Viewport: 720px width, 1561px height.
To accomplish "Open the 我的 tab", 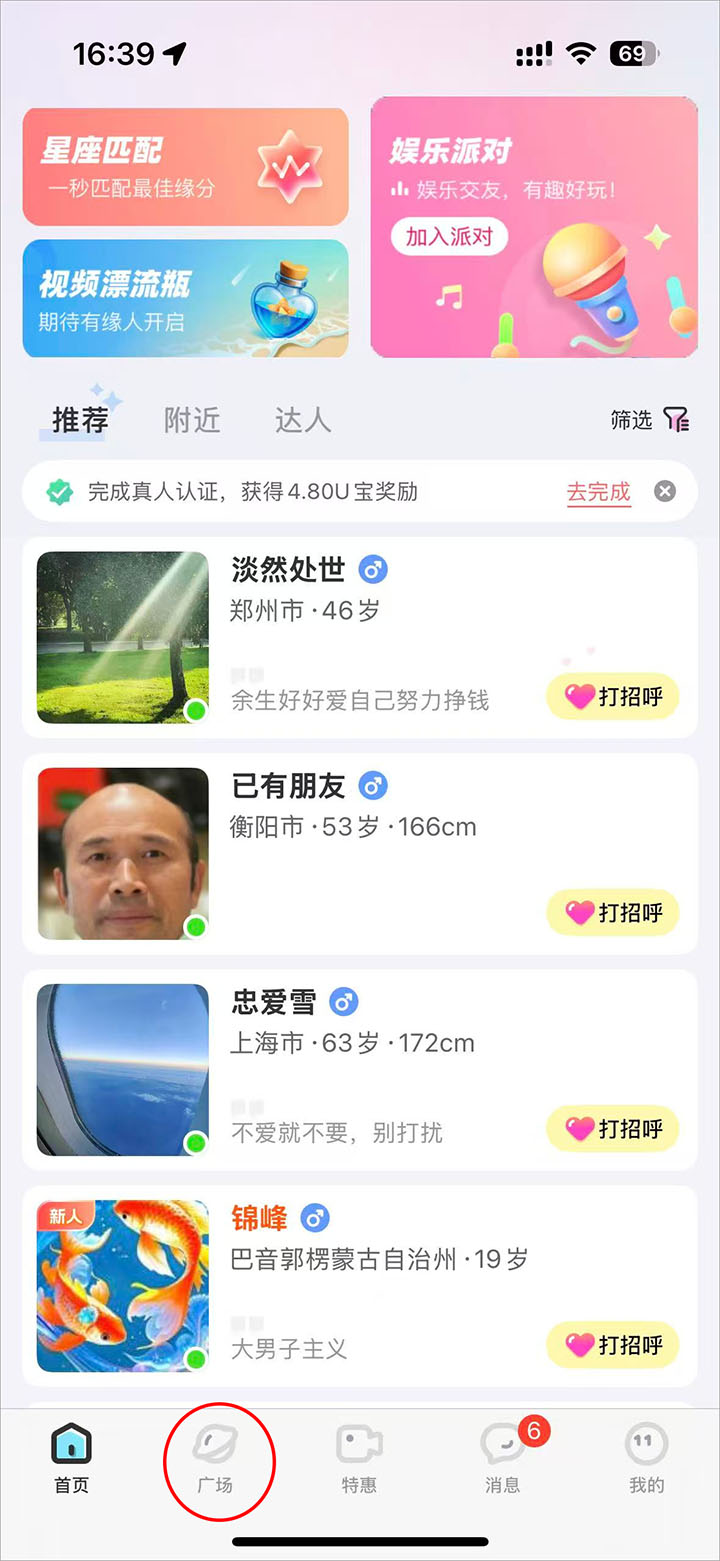I will pos(647,1459).
